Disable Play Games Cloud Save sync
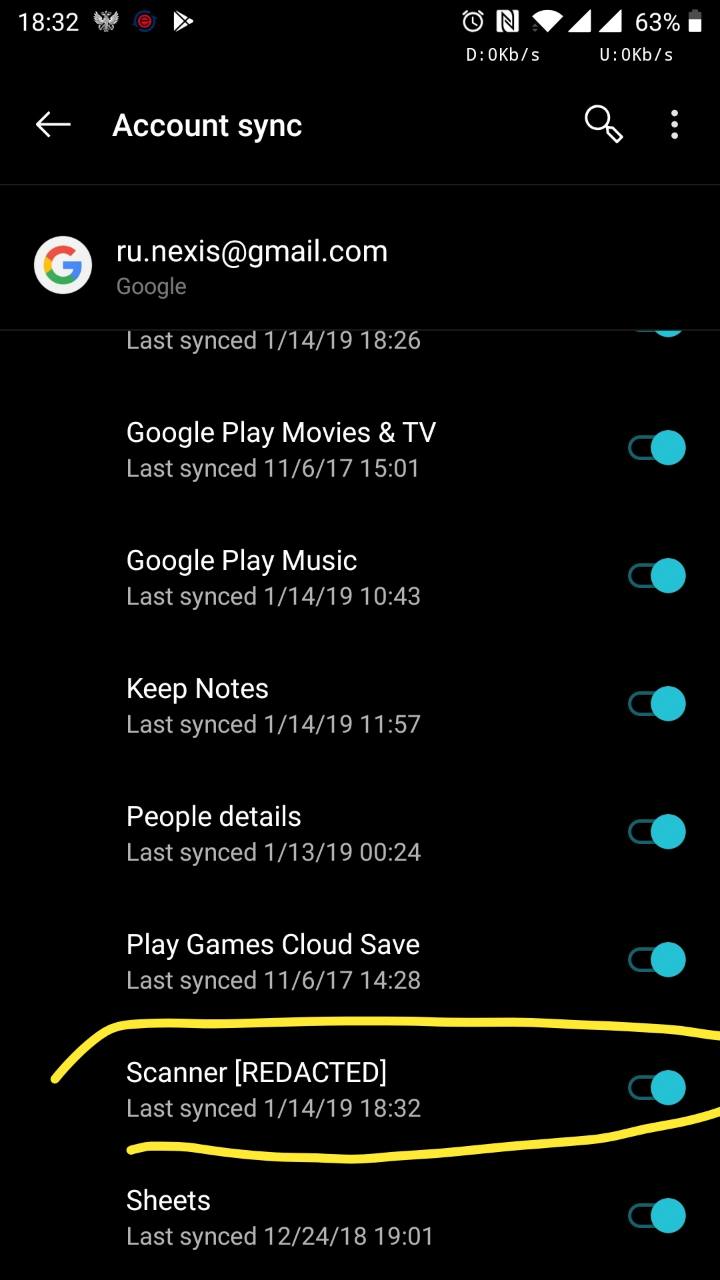The height and width of the screenshot is (1280, 720). (657, 960)
